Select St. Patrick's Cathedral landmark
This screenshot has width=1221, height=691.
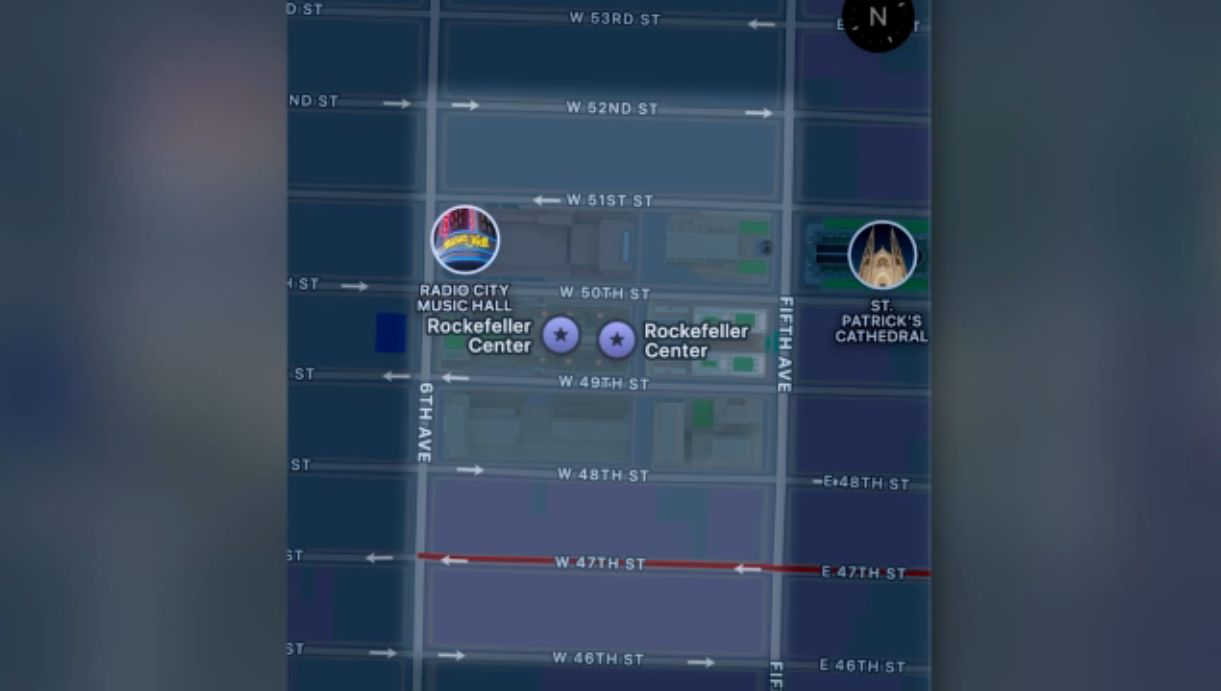882,255
